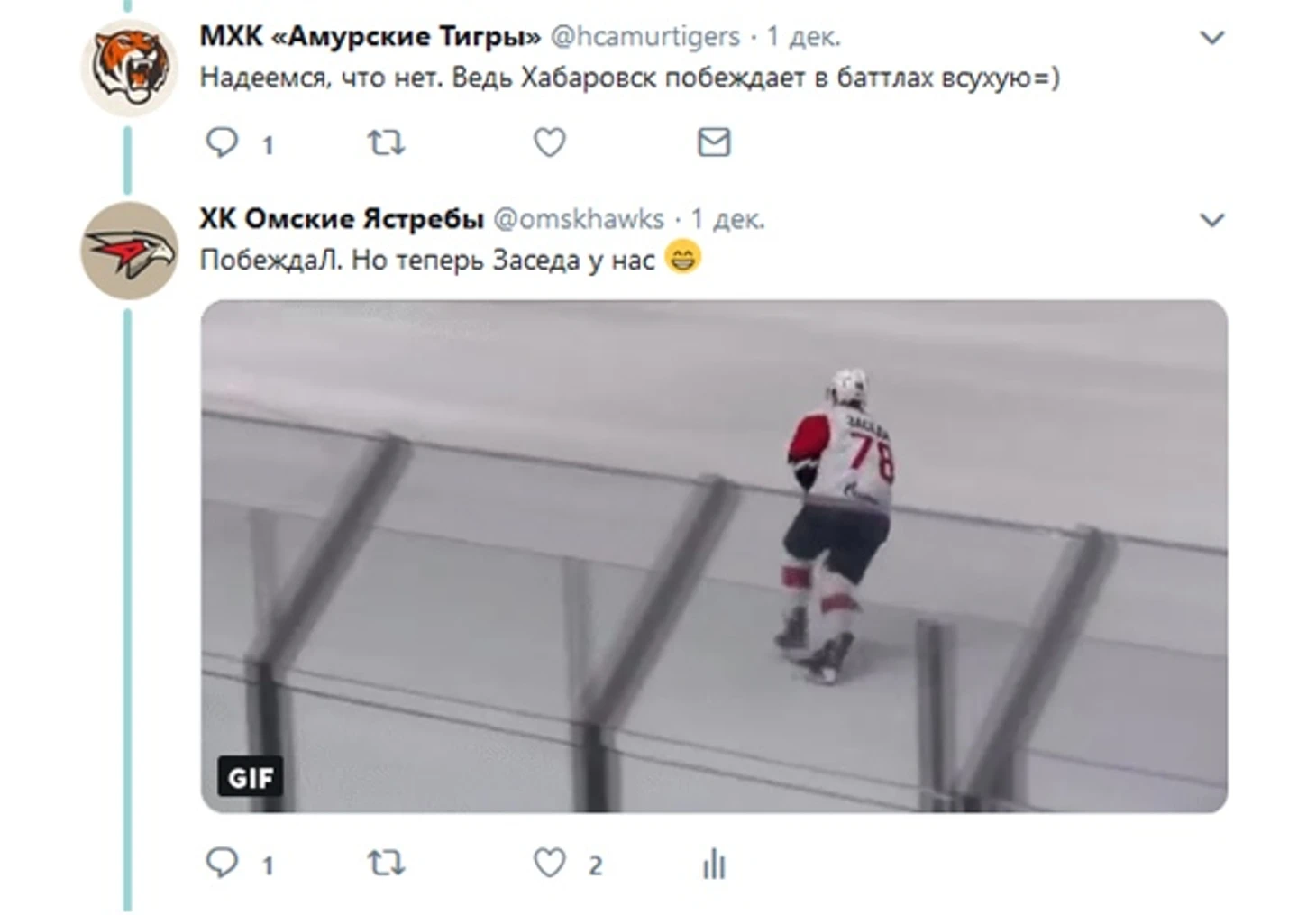Retweet the Амурские Тигры tweet
Screen dimensions: 1316x915
pos(386,142)
